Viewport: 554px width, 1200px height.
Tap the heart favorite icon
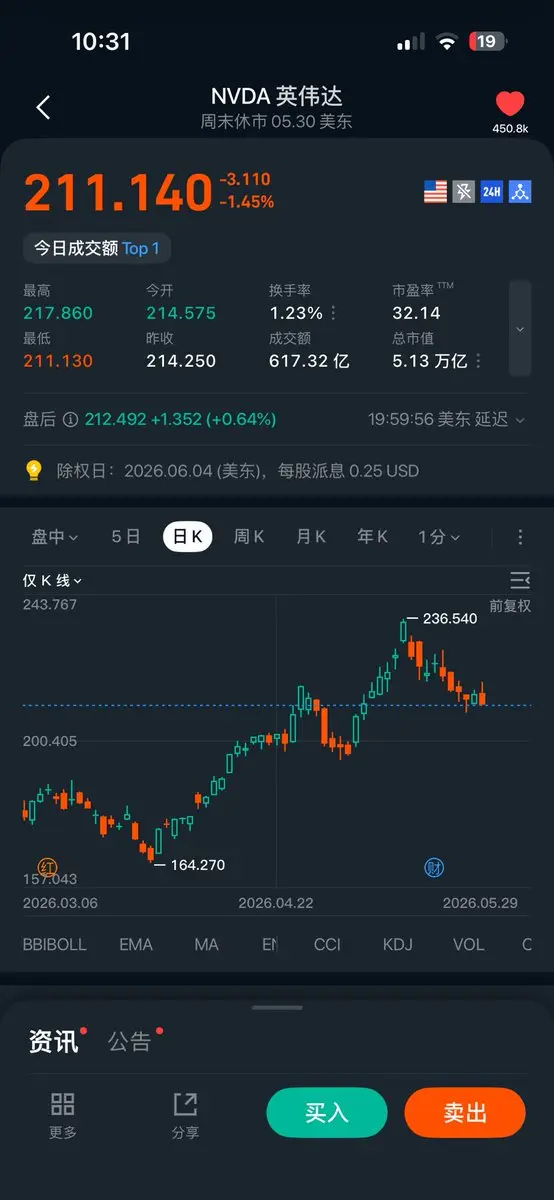(509, 103)
